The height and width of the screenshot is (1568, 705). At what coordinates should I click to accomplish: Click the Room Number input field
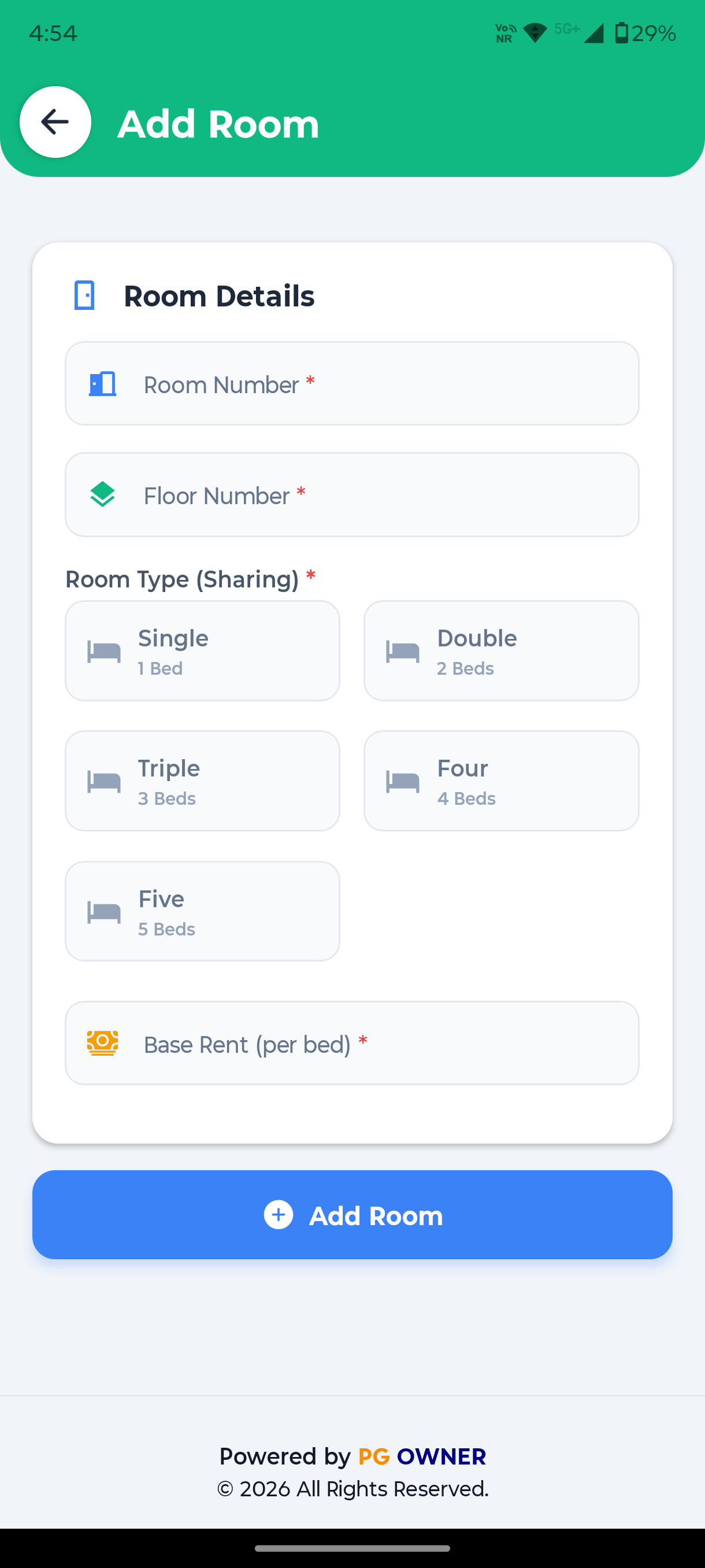352,383
